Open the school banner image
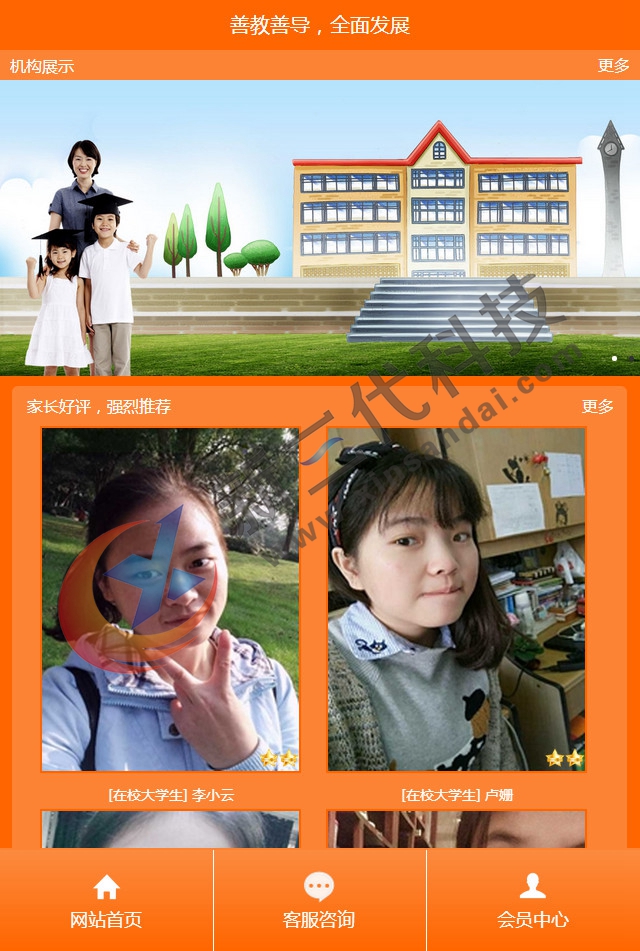Image resolution: width=640 pixels, height=951 pixels. tap(320, 228)
